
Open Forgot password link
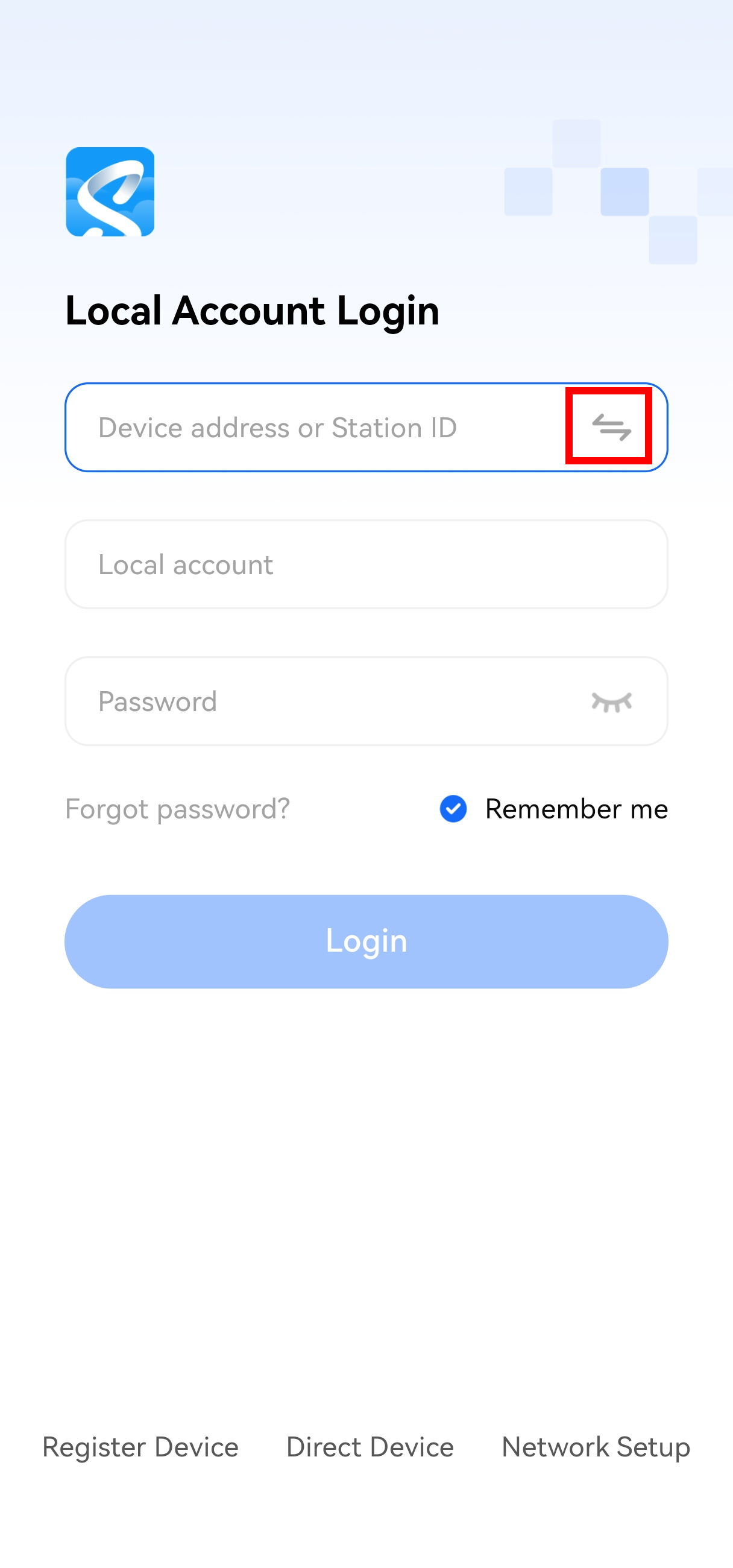pyautogui.click(x=177, y=809)
